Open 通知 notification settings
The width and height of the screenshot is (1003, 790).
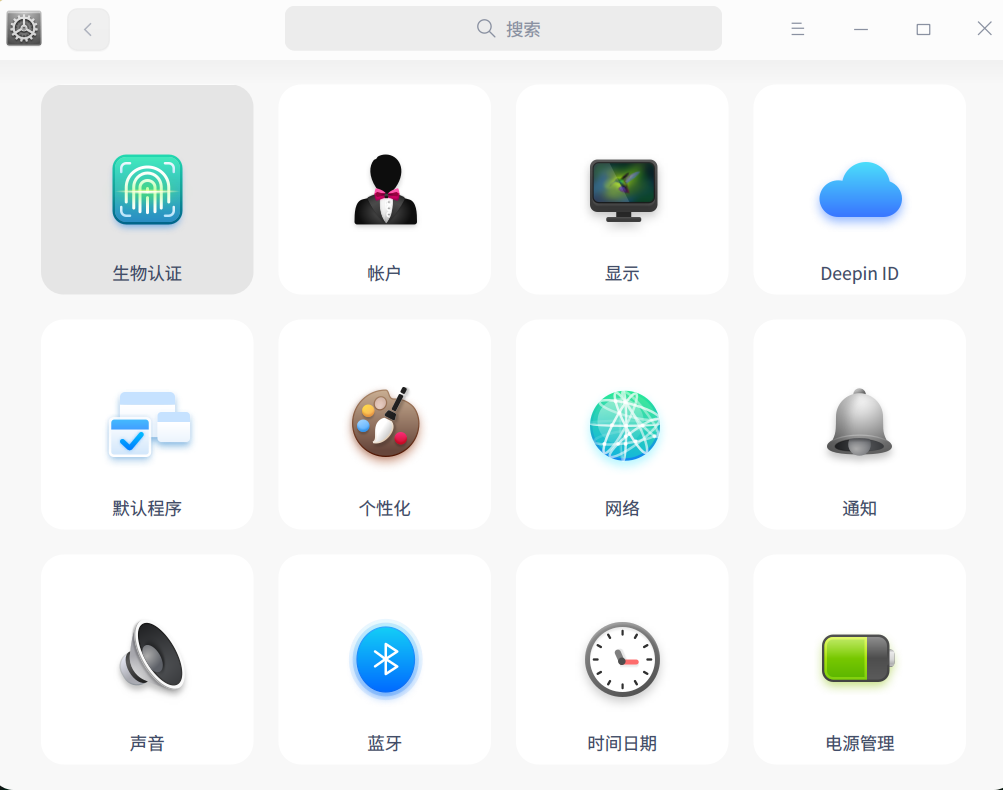(x=860, y=425)
